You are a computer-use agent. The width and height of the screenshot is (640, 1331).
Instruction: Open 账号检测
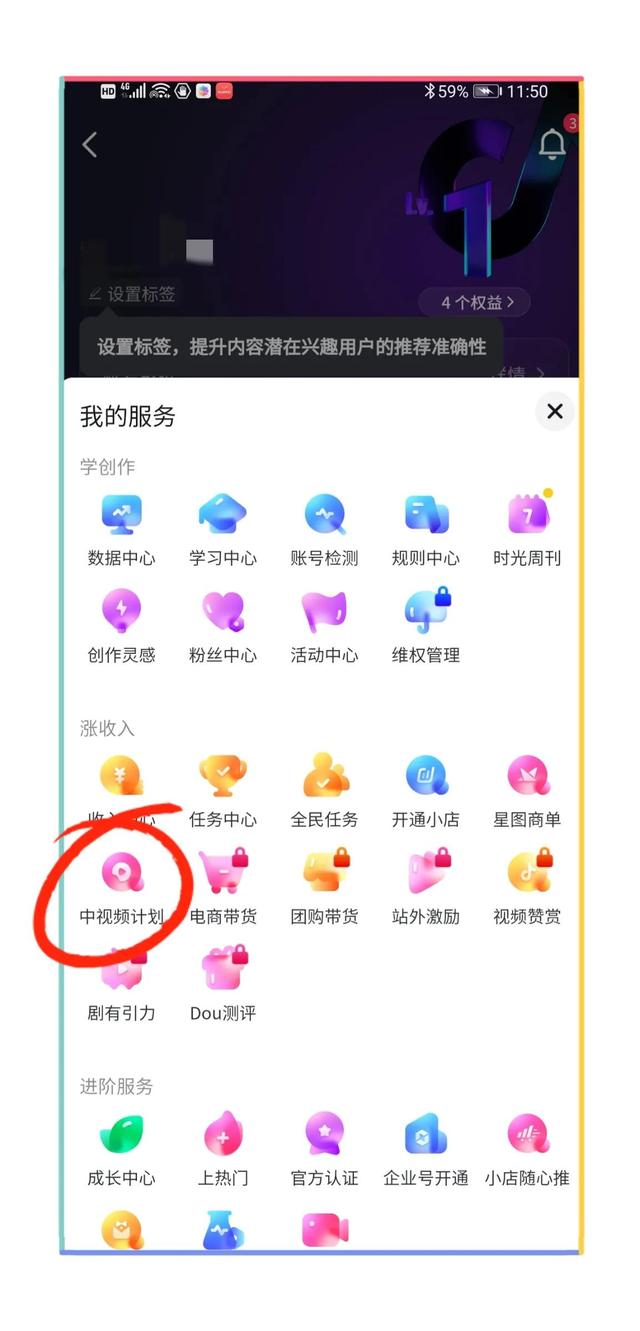click(x=324, y=529)
